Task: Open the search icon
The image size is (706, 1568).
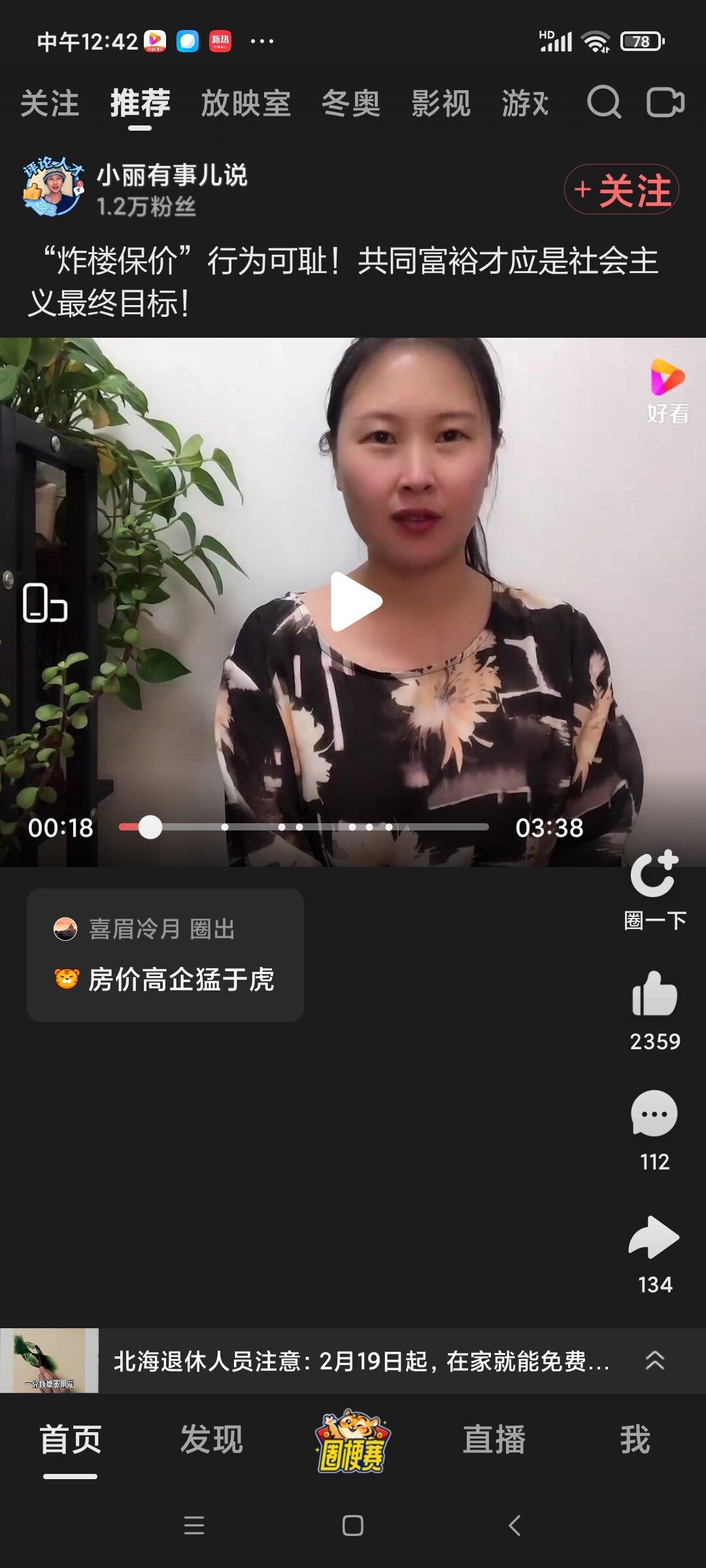Action: [x=603, y=103]
